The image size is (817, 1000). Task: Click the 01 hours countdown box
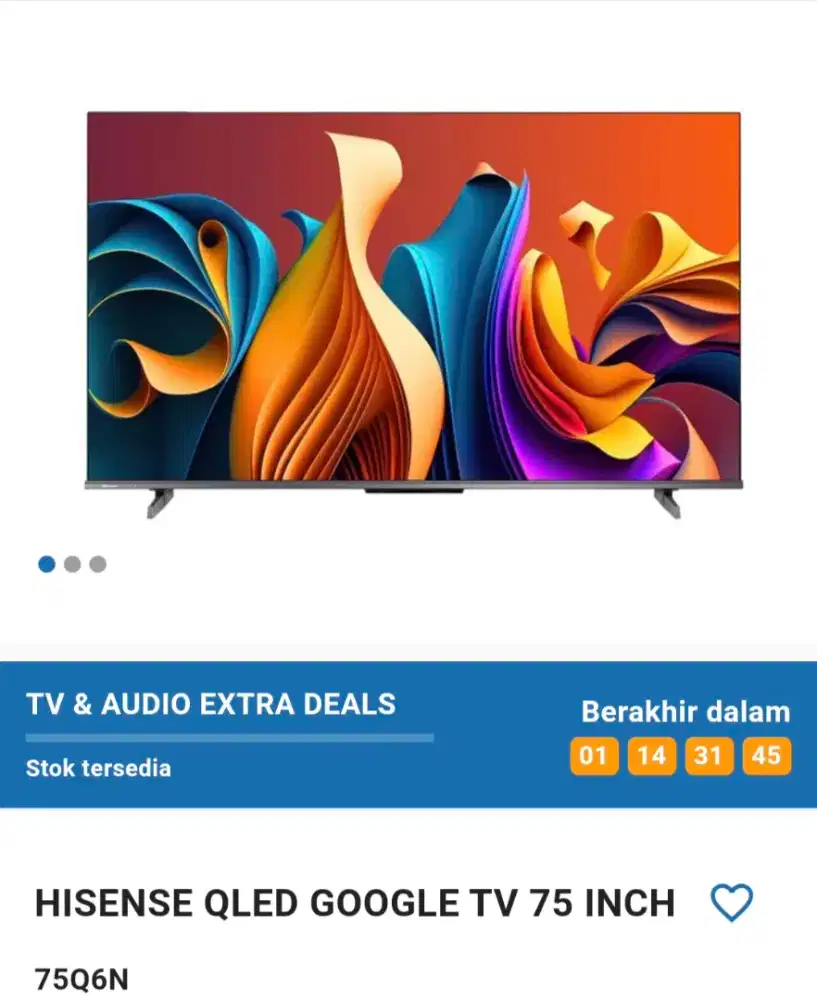[594, 757]
